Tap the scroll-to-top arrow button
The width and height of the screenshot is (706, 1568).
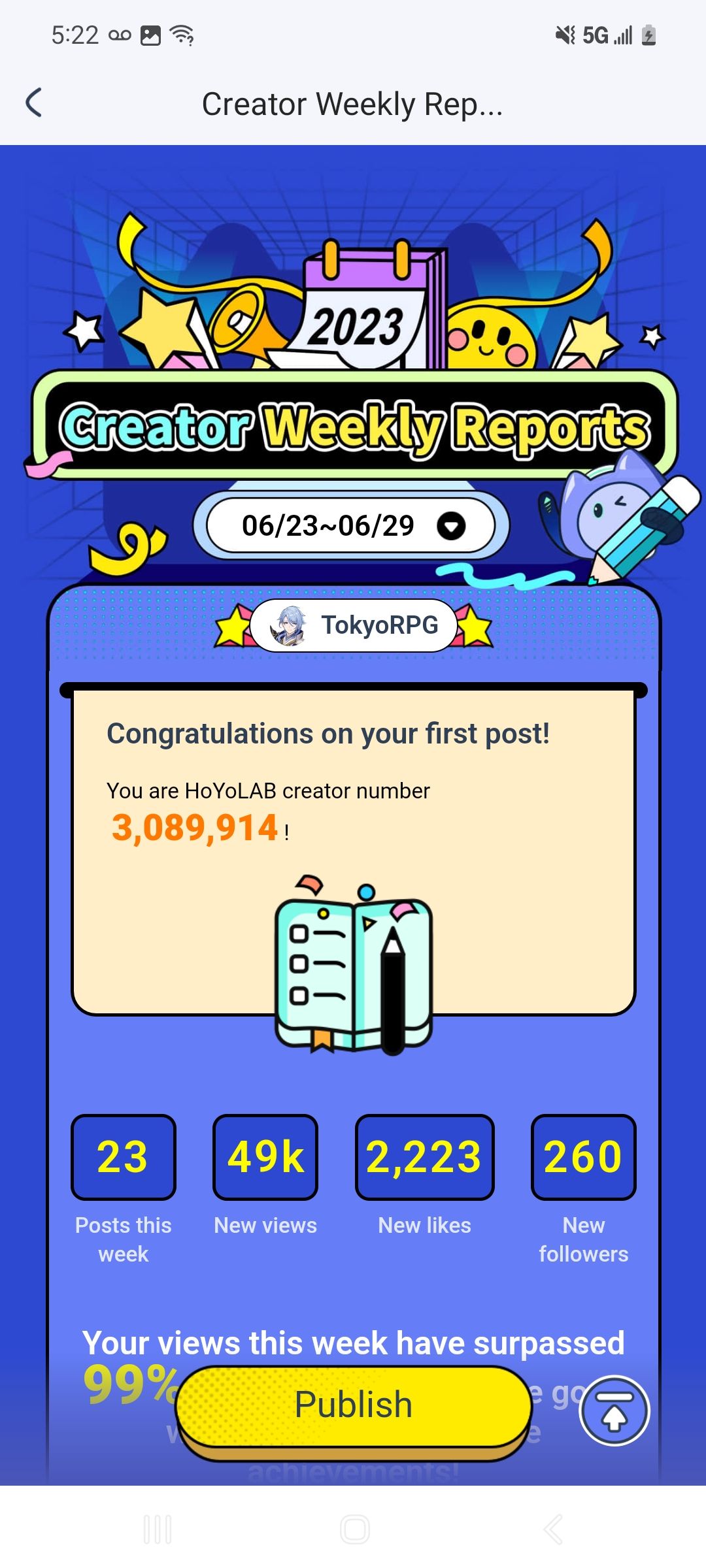tap(614, 1411)
